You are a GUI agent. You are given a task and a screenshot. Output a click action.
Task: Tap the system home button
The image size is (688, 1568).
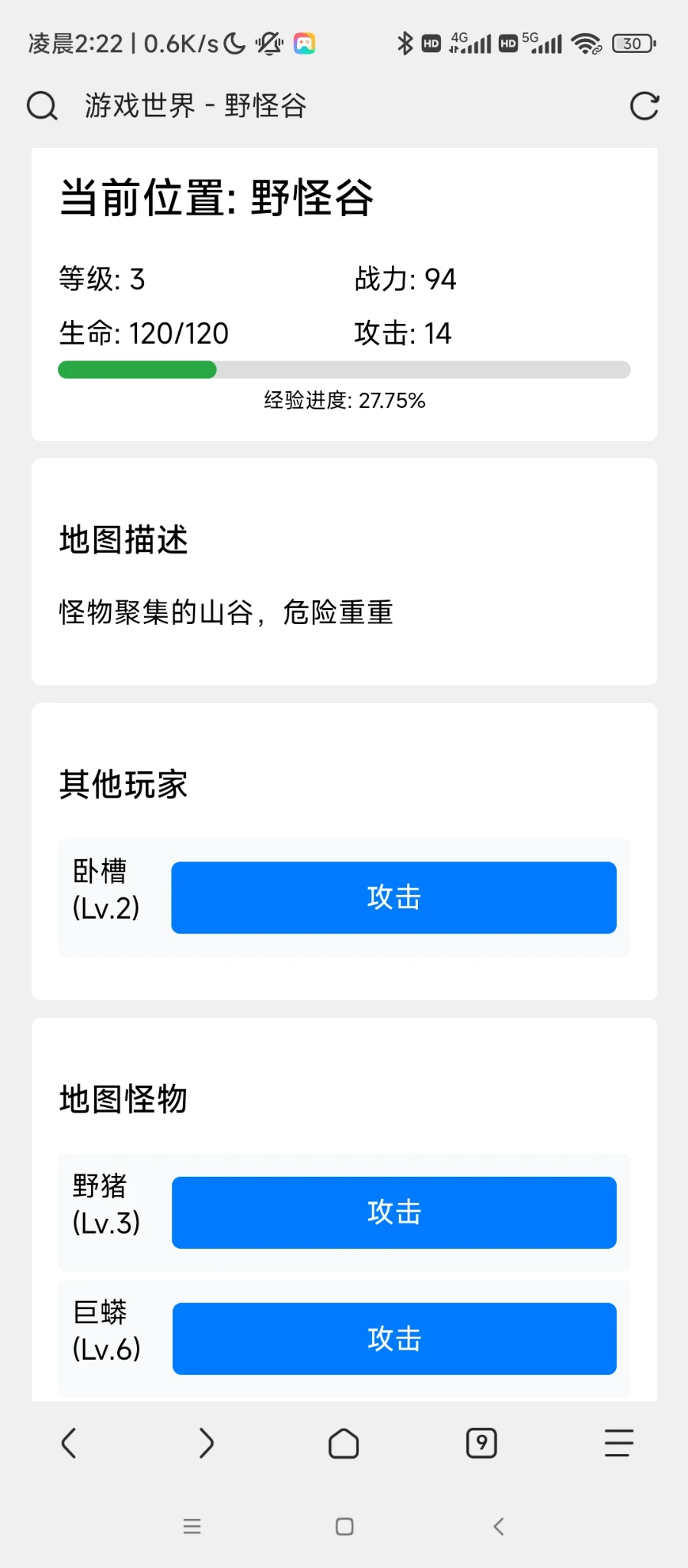(344, 1527)
